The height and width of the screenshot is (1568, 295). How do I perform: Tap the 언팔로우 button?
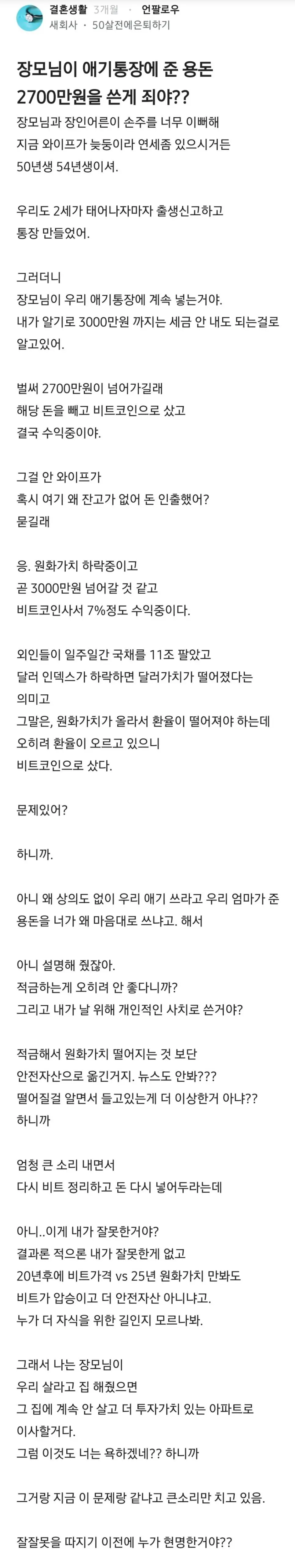tap(160, 10)
